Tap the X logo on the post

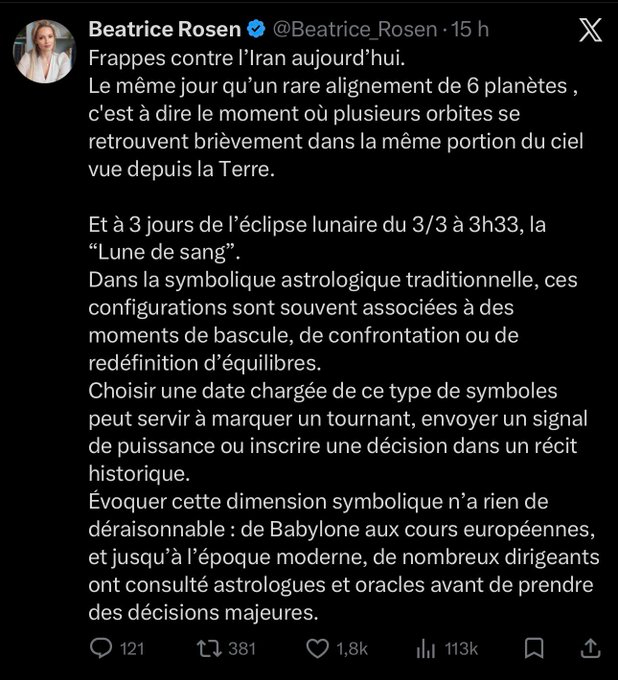tap(590, 31)
